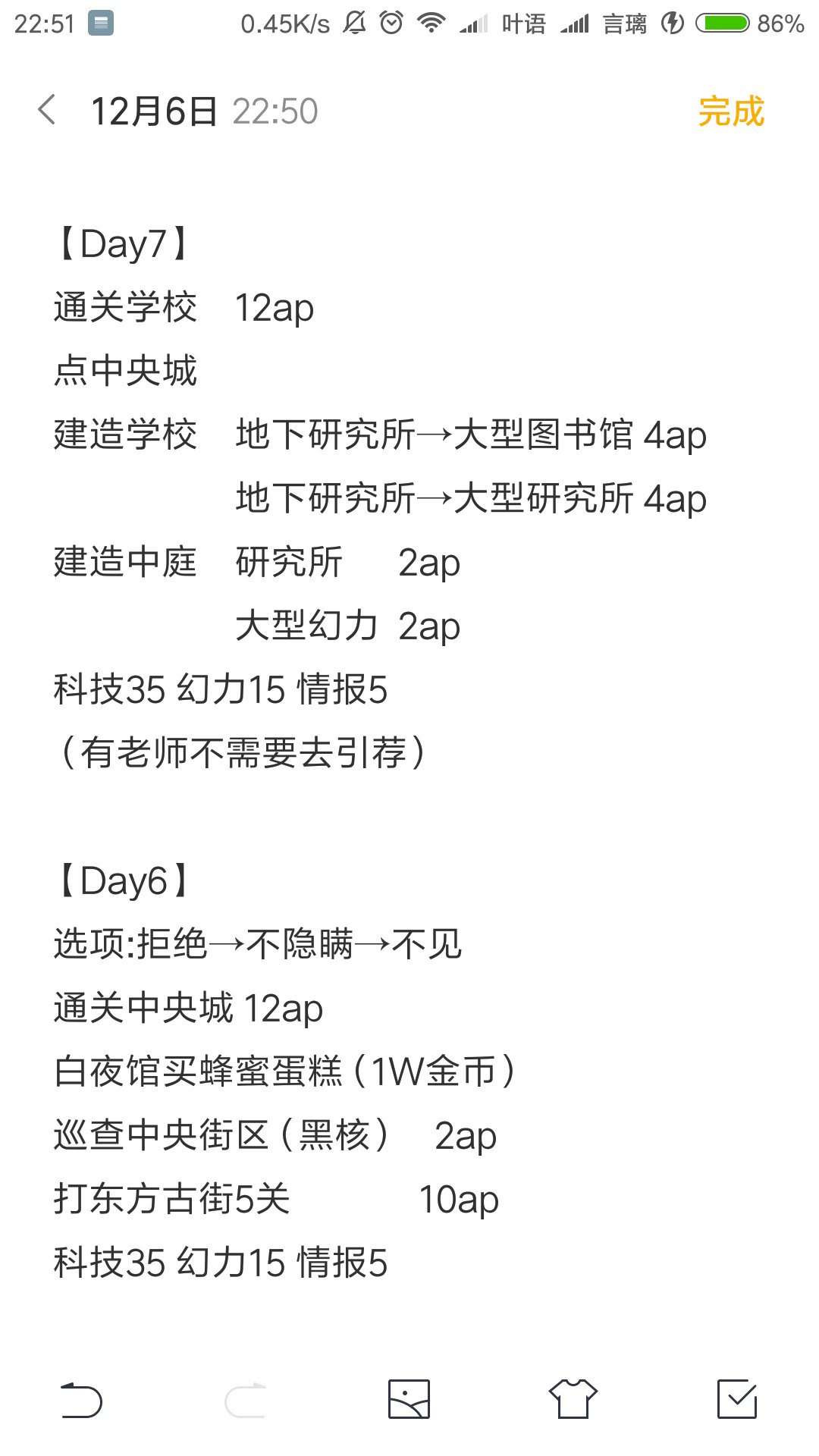Place the cursor in the note text
819x1456 pixels.
click(409, 752)
